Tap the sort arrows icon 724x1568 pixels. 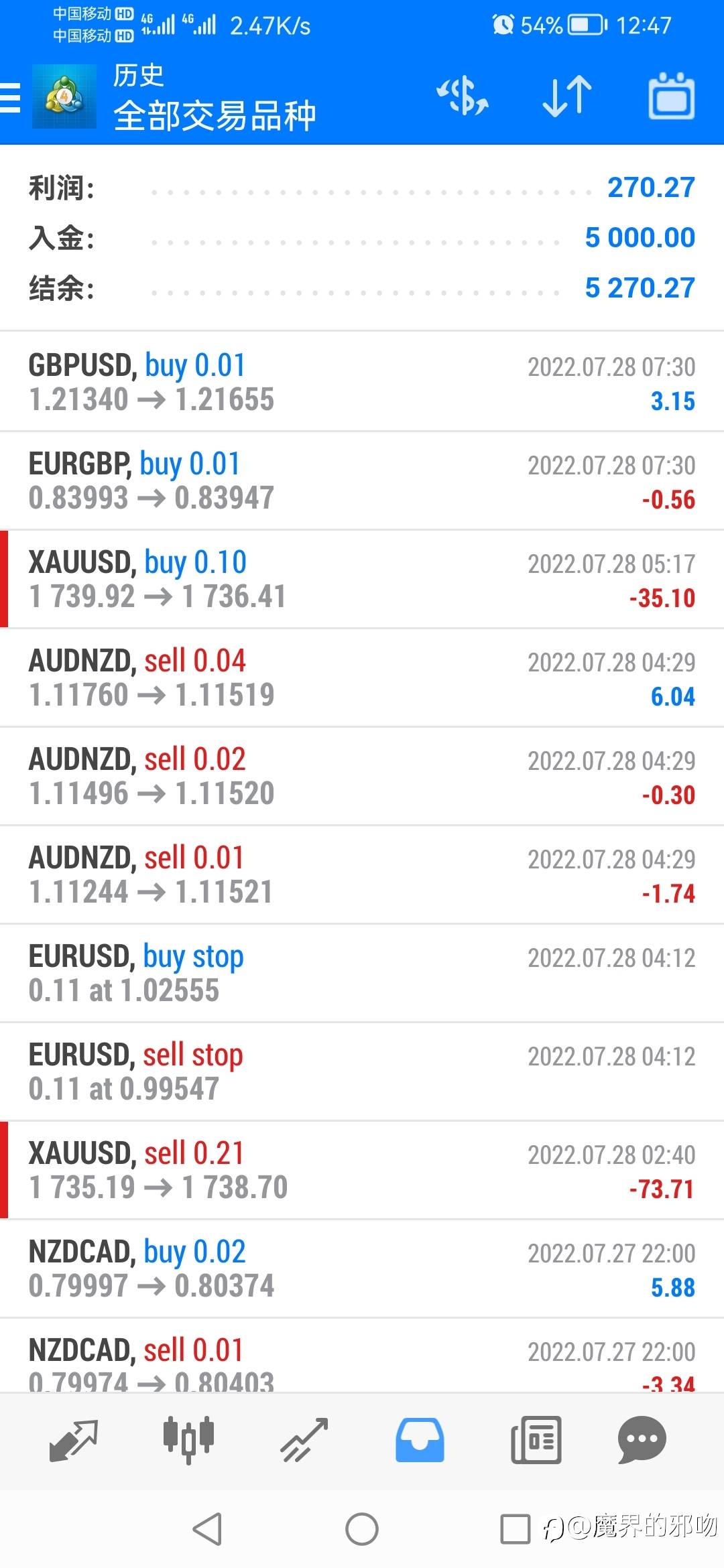[x=567, y=96]
